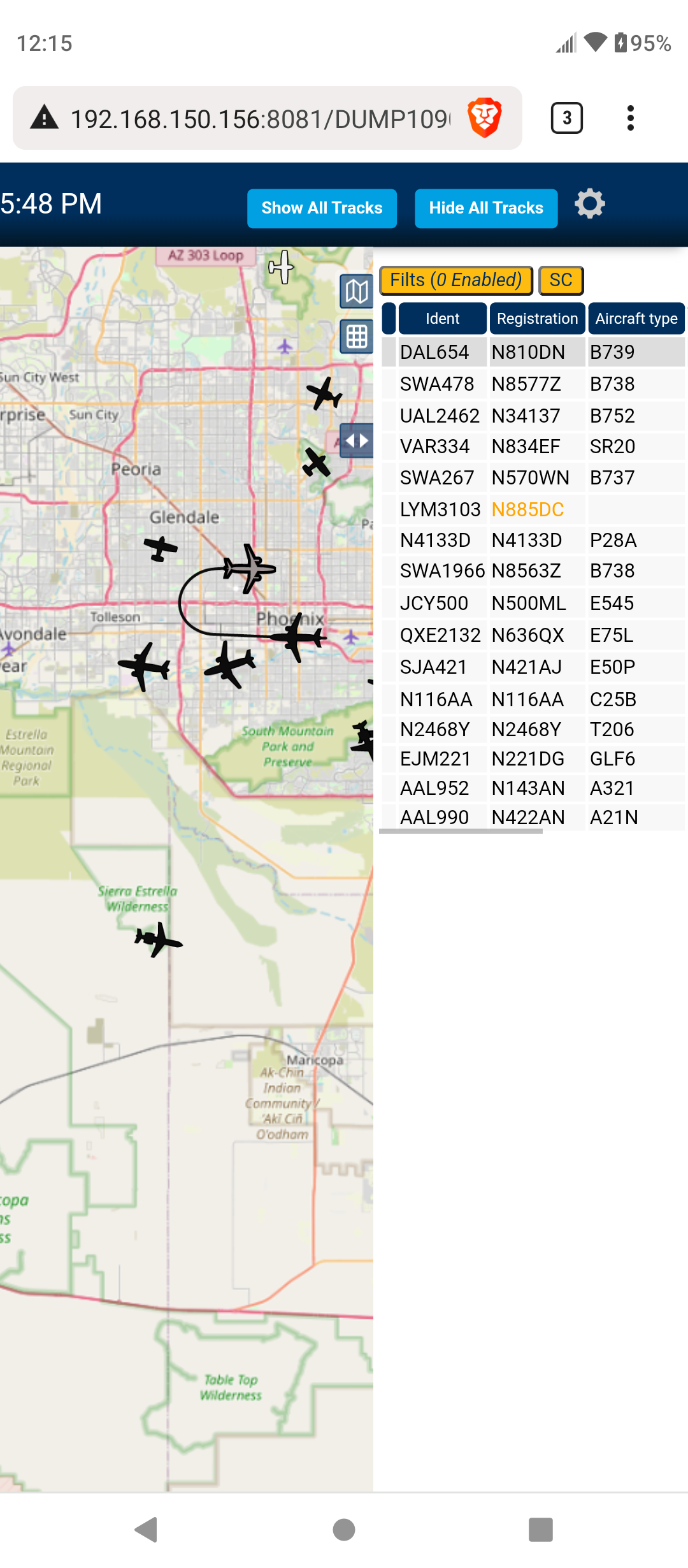Open the settings gear
688x1568 pixels.
pos(590,204)
